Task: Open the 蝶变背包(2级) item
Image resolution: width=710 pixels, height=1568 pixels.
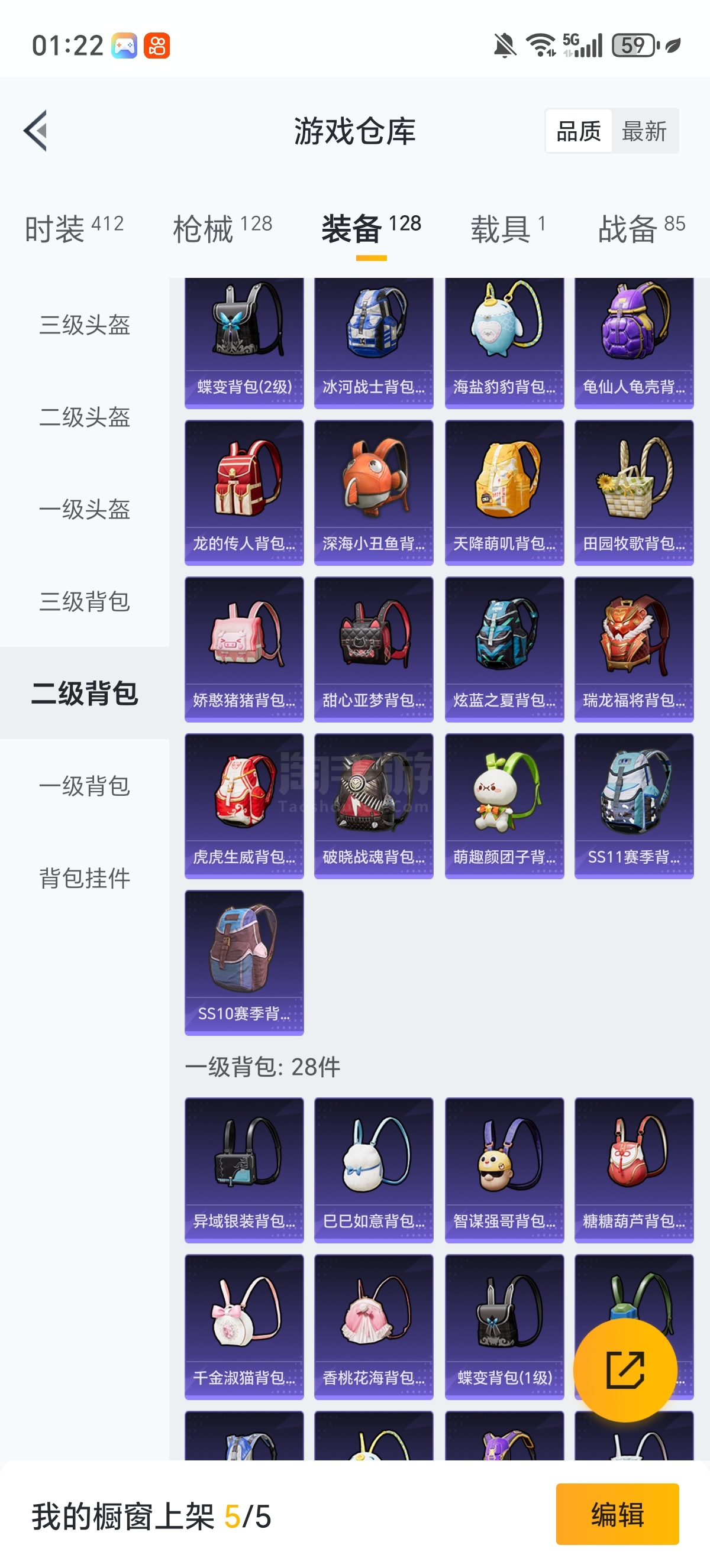Action: click(x=244, y=344)
